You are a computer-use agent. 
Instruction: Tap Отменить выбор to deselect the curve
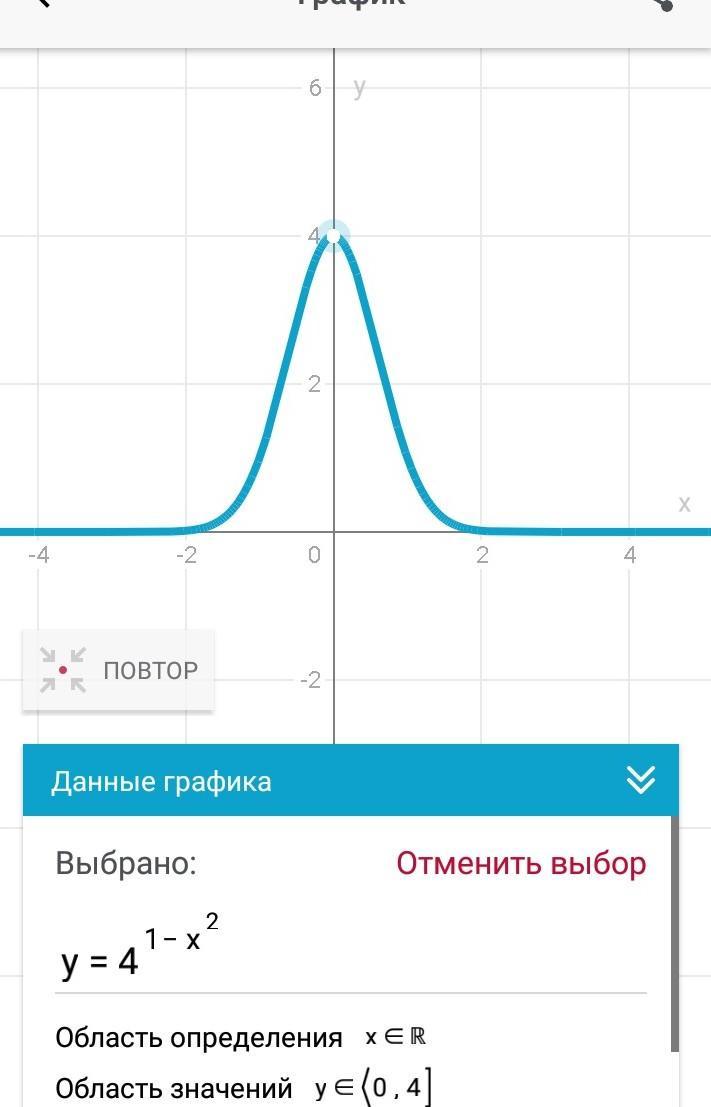(521, 863)
